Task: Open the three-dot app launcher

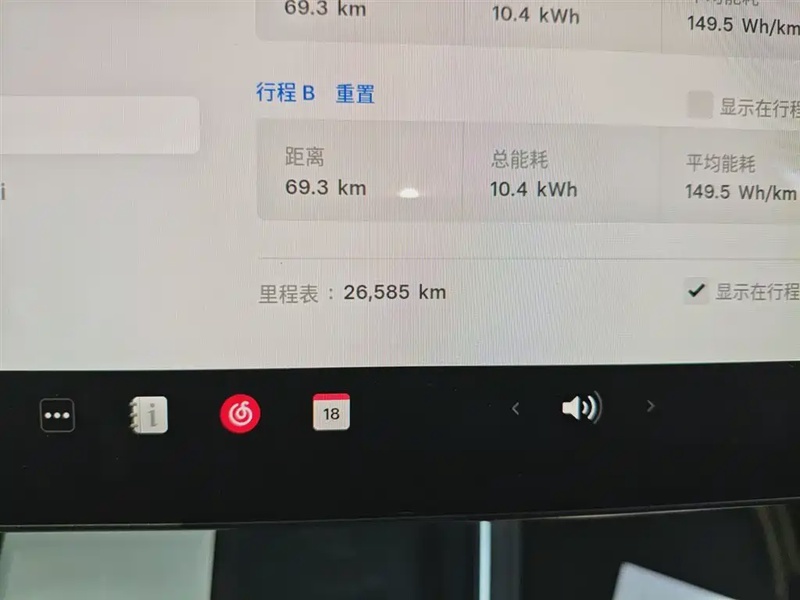Action: click(x=57, y=414)
